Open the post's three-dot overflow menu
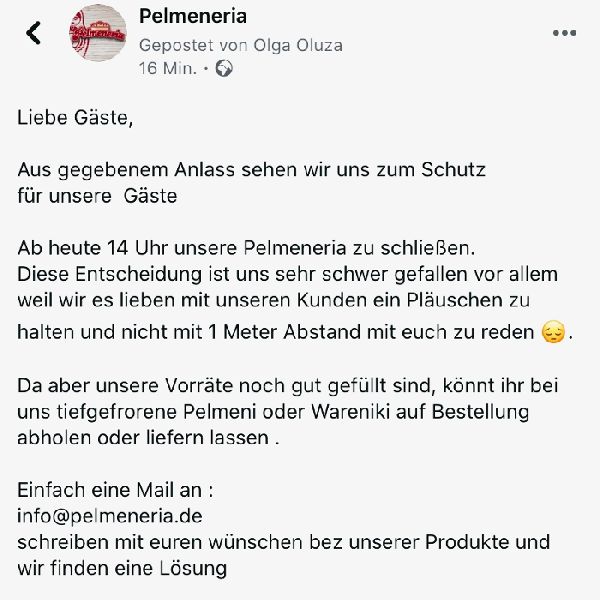Screen dimensions: 600x600 coord(564,33)
